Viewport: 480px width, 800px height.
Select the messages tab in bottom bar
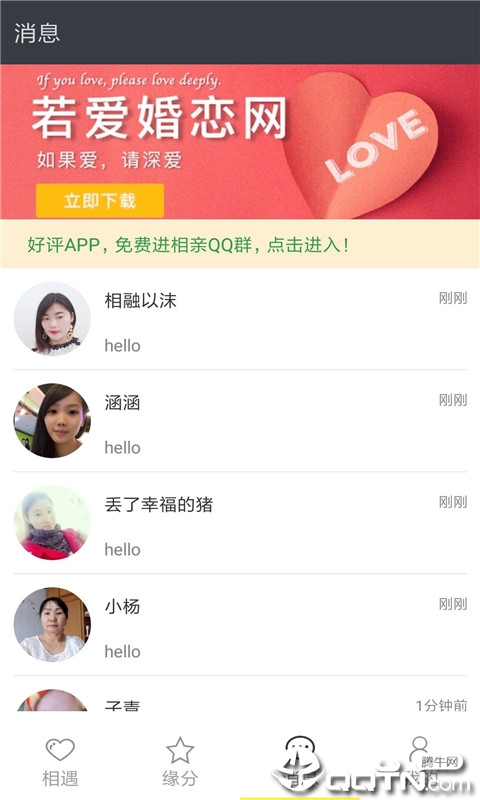[300, 762]
